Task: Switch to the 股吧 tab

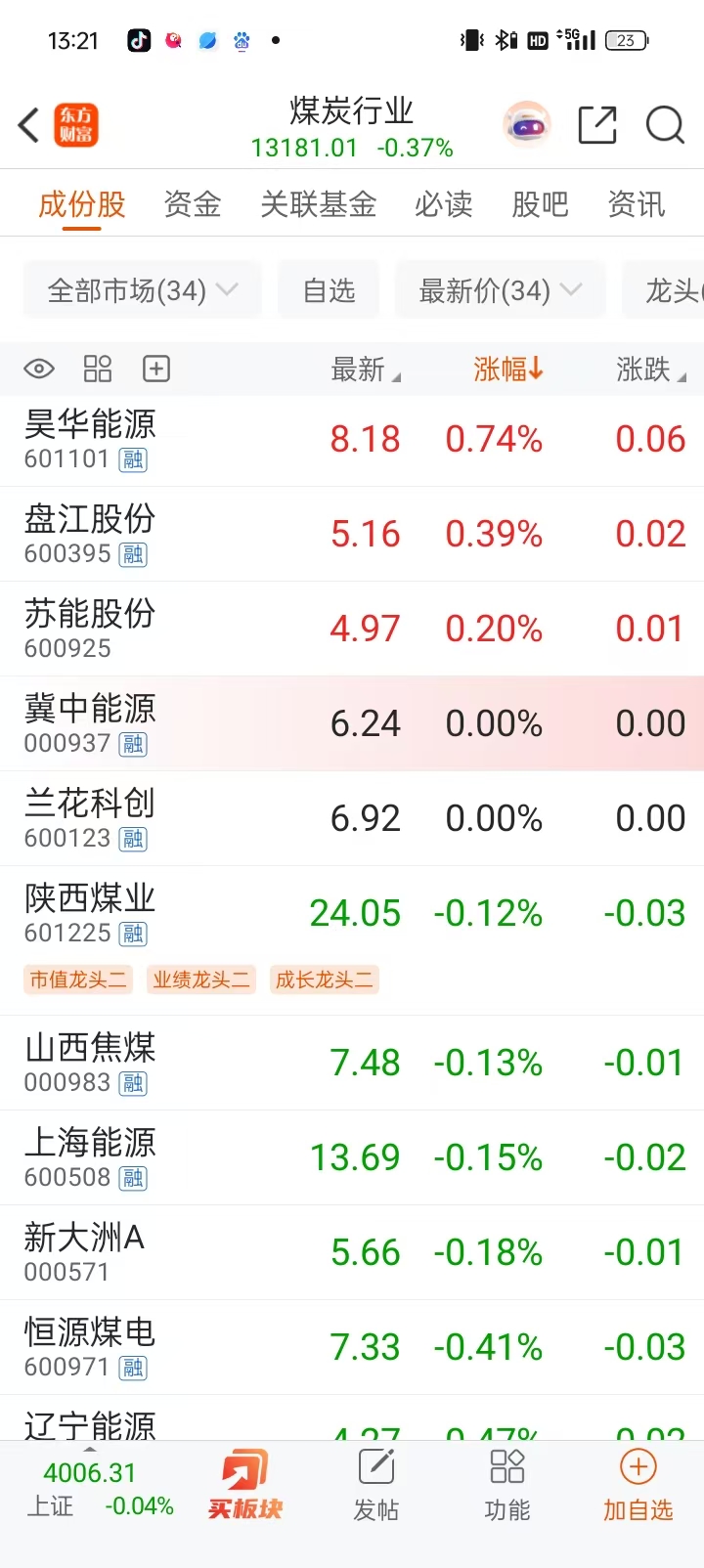Action: click(x=540, y=204)
